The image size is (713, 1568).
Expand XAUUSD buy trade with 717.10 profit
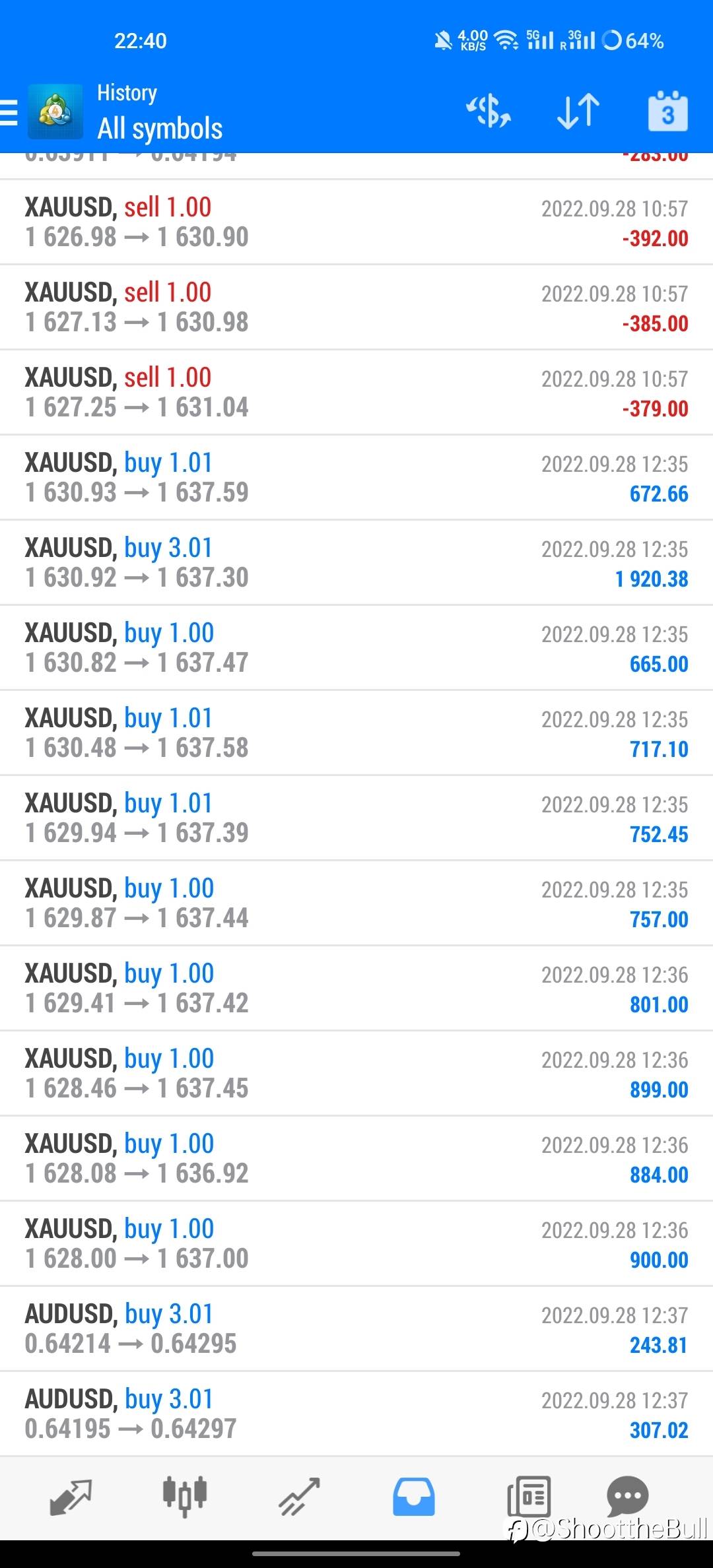[x=356, y=733]
